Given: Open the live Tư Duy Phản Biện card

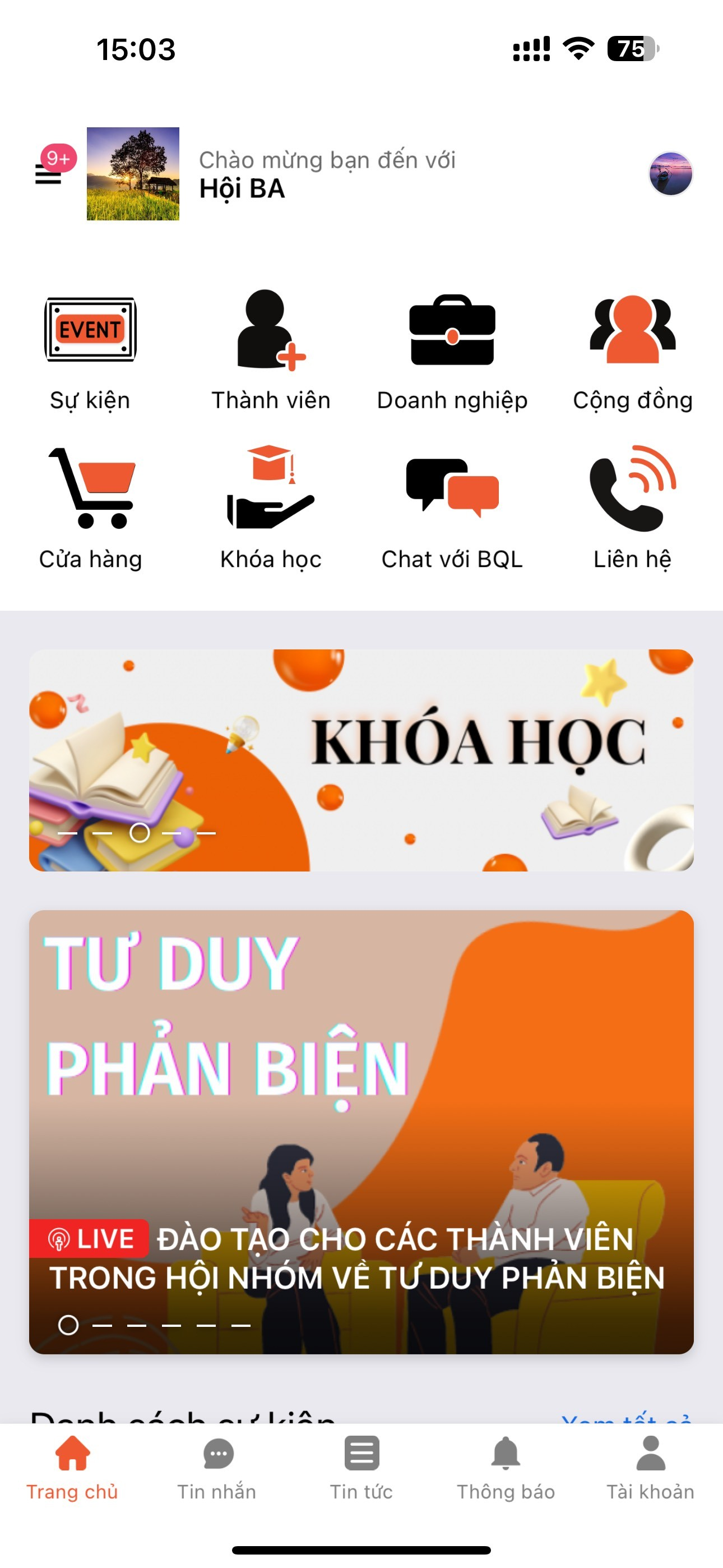Looking at the screenshot, I should point(361,1131).
